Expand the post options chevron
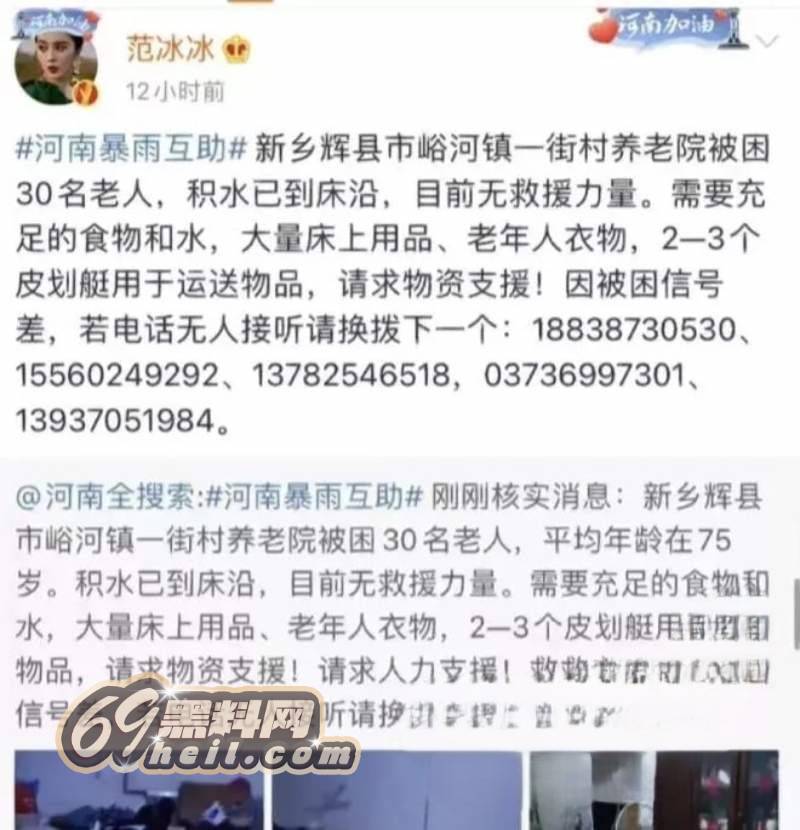Screen dimensions: 800x830 pos(767,42)
